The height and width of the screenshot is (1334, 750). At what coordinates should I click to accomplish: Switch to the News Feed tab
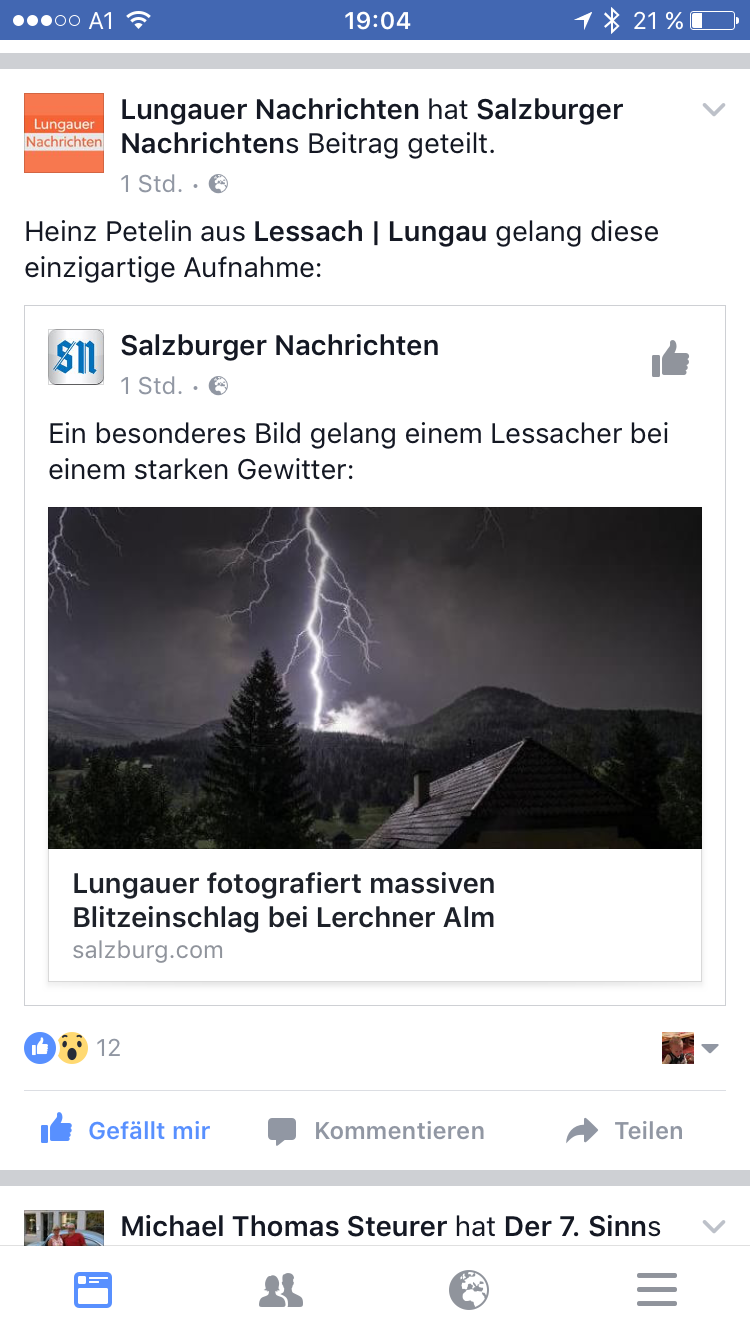(x=93, y=1290)
